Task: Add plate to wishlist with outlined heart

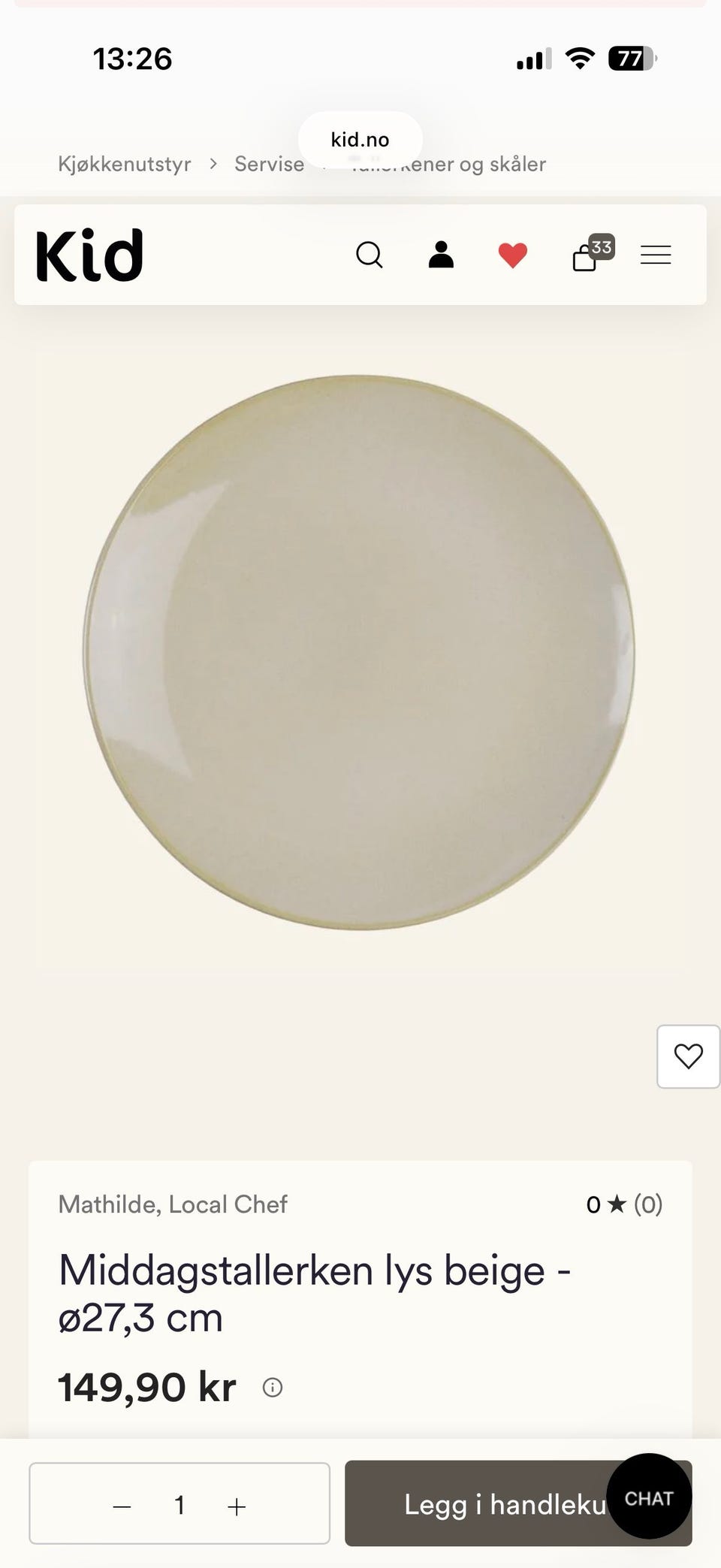Action: tap(688, 1056)
